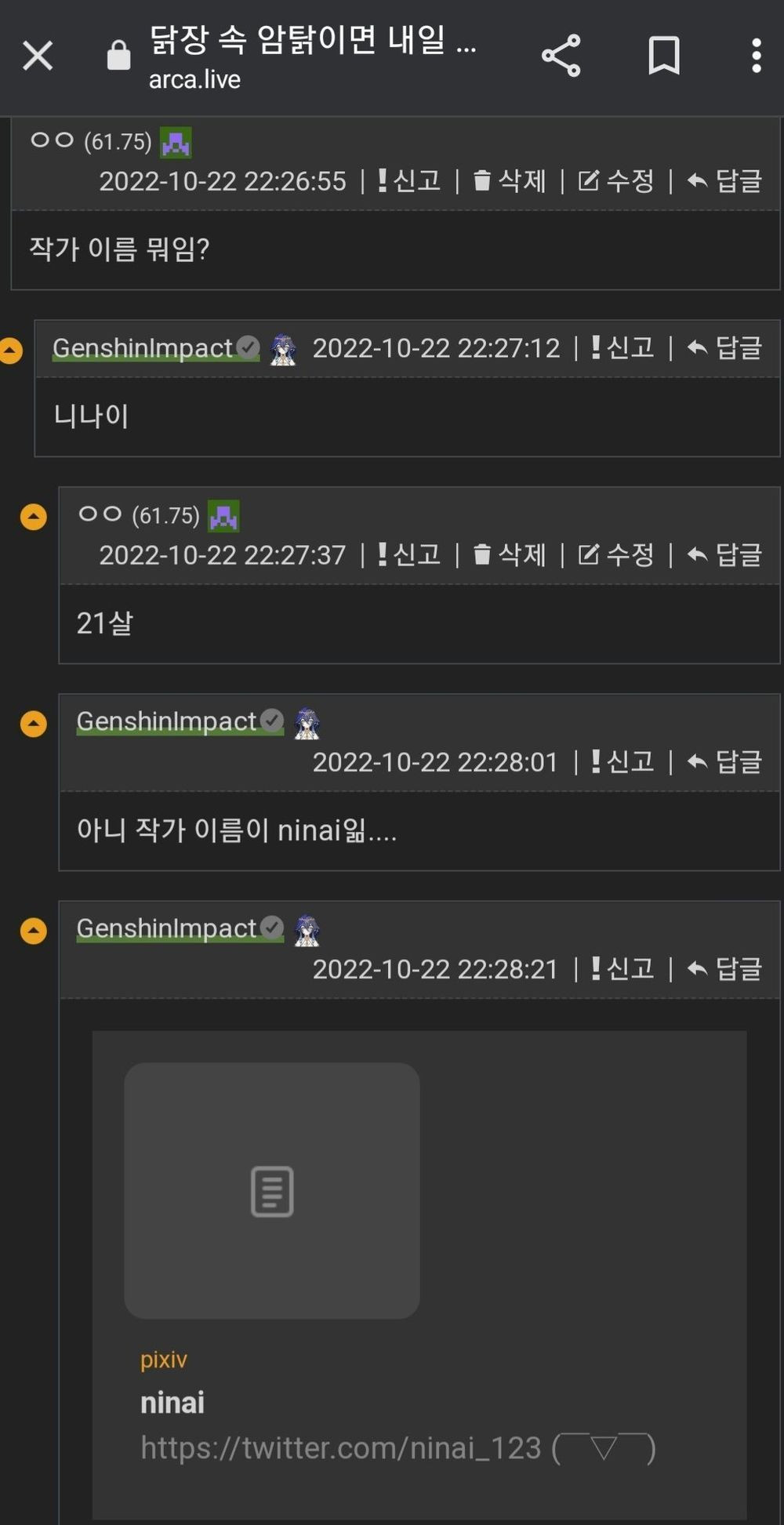This screenshot has width=784, height=1525.
Task: Report the 22:26:55 comment
Action: [x=409, y=181]
